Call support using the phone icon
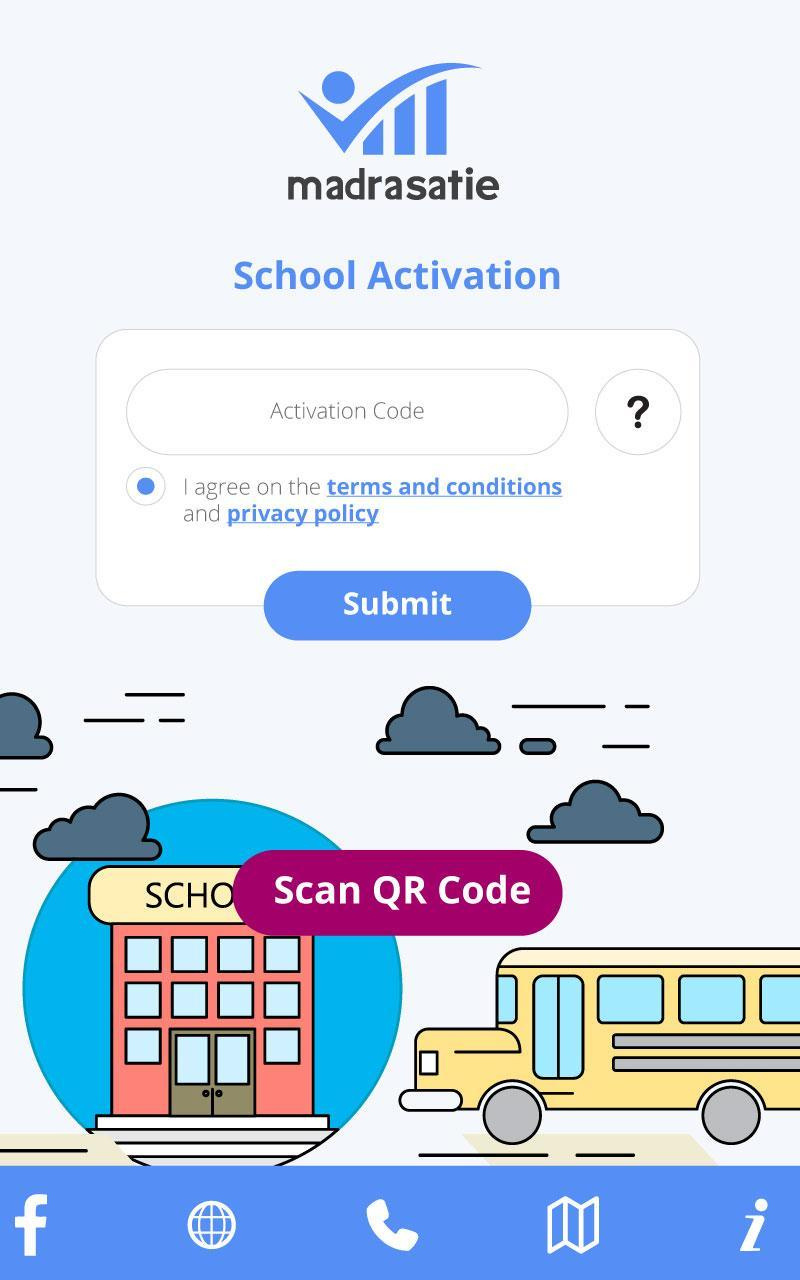The width and height of the screenshot is (800, 1280). [x=392, y=1225]
